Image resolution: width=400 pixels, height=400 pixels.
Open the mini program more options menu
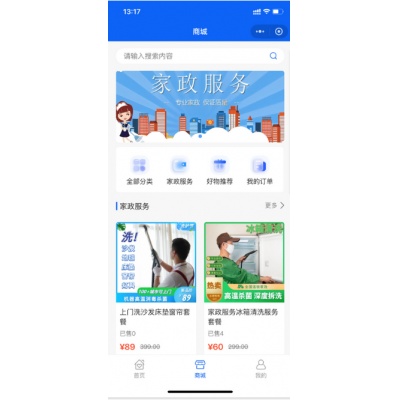tap(260, 32)
